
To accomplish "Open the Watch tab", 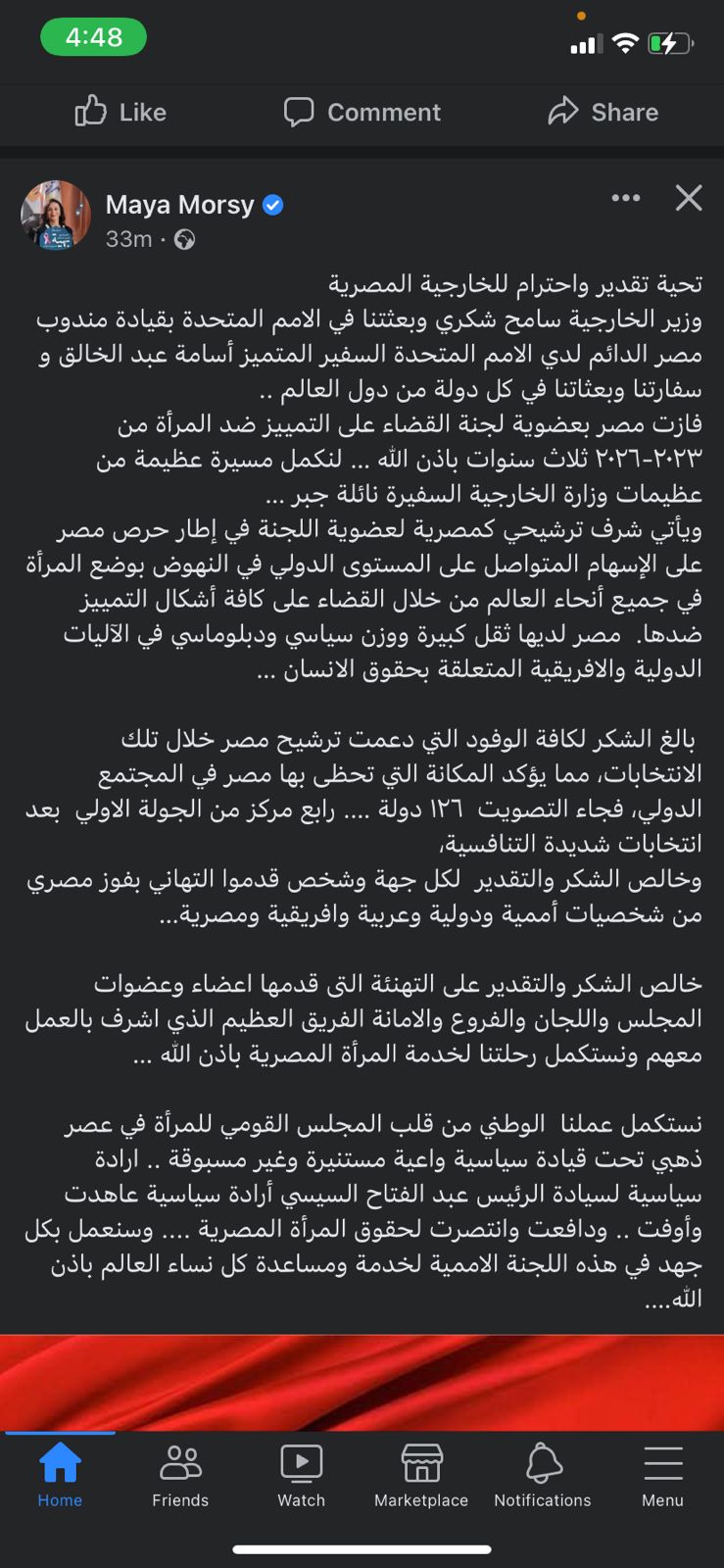I will point(301,1475).
